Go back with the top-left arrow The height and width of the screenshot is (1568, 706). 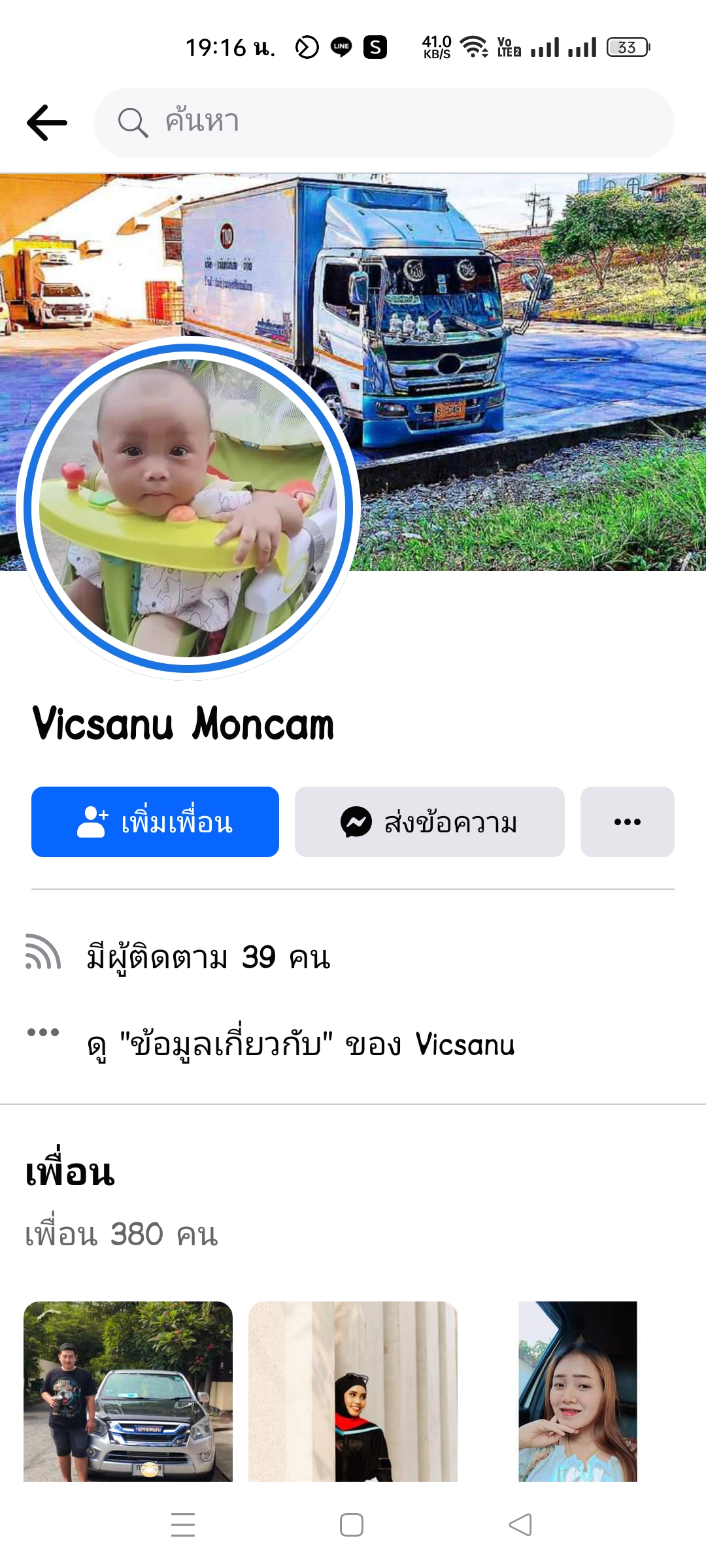pos(47,123)
